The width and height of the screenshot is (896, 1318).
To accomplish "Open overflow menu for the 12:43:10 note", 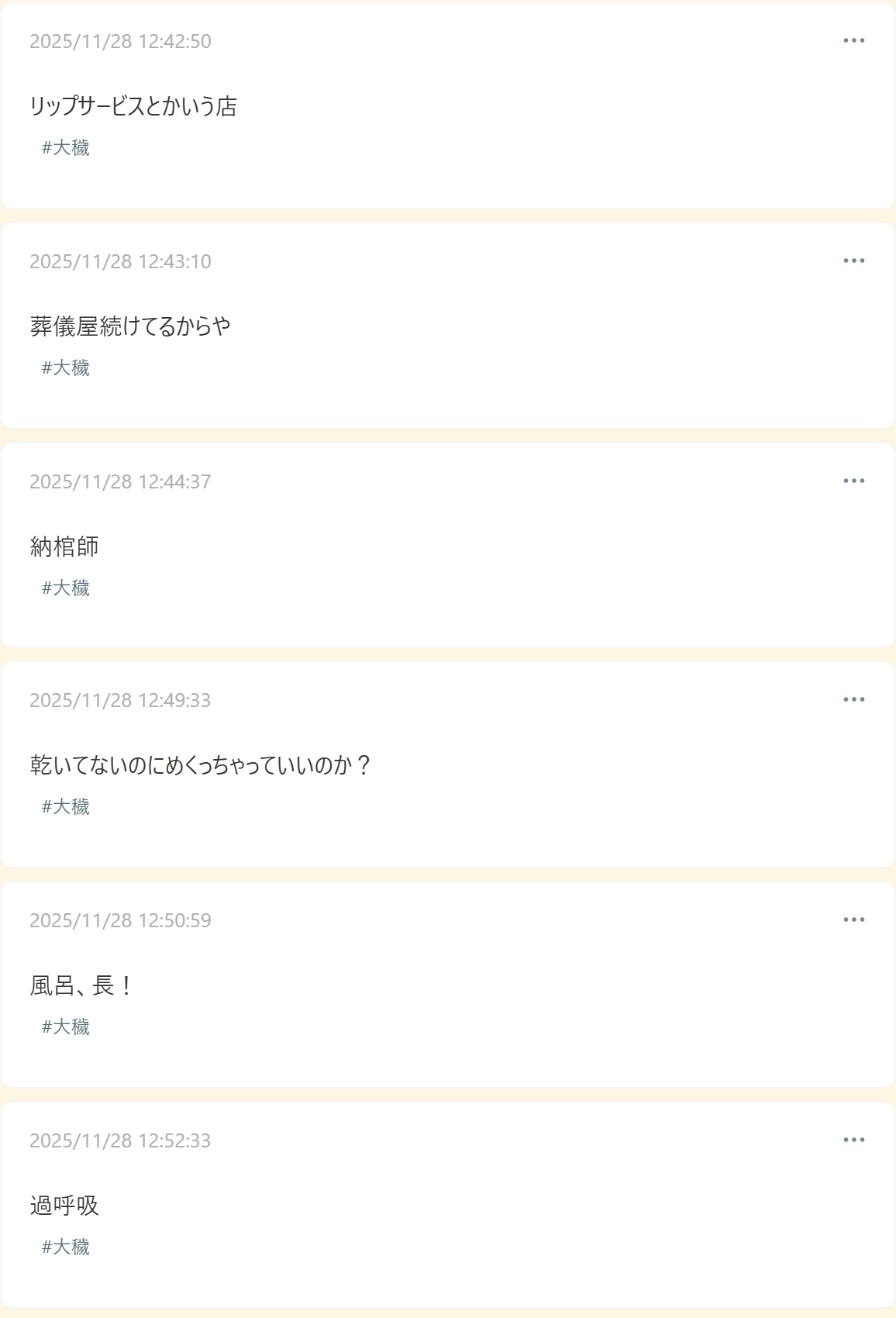I will [x=853, y=260].
